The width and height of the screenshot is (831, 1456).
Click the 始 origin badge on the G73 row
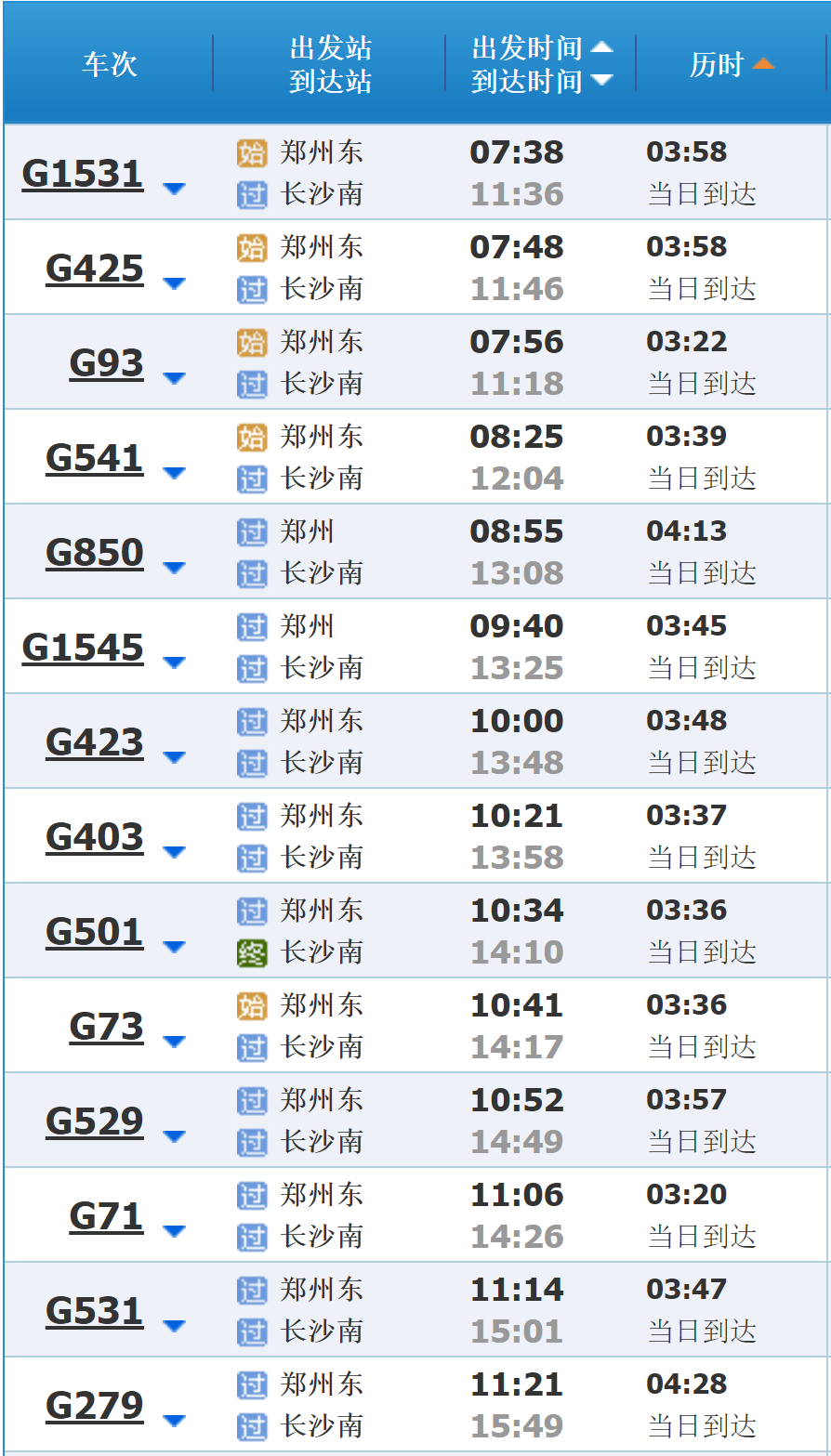pyautogui.click(x=251, y=1004)
